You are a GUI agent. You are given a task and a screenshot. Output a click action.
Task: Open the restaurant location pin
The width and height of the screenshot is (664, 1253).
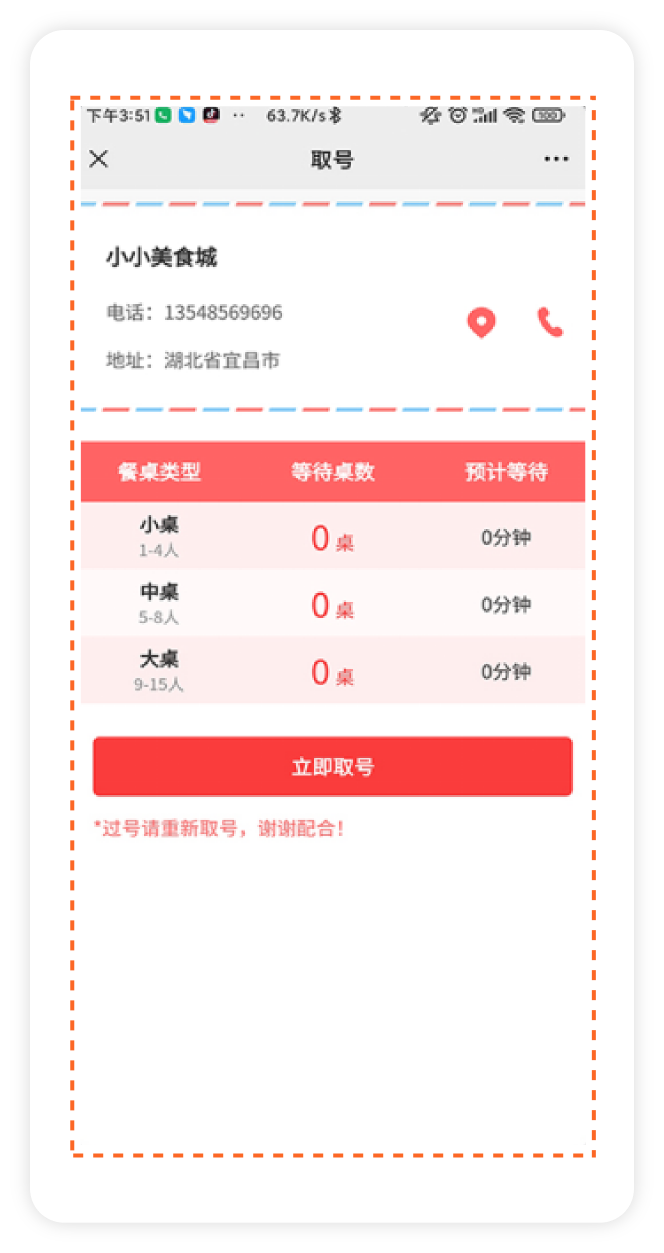tap(482, 323)
